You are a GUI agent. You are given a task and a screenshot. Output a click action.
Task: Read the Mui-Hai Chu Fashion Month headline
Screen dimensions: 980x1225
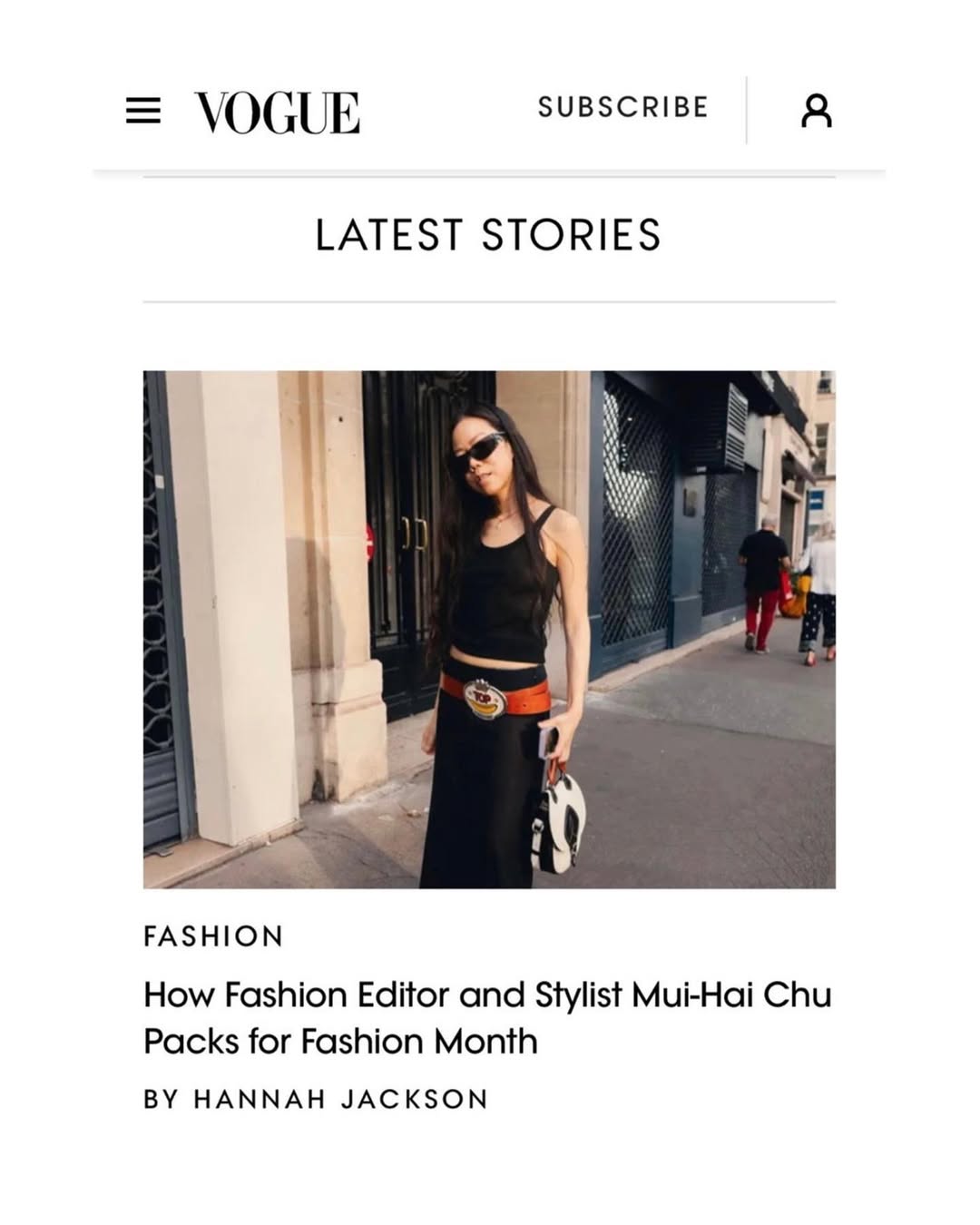pos(487,1017)
